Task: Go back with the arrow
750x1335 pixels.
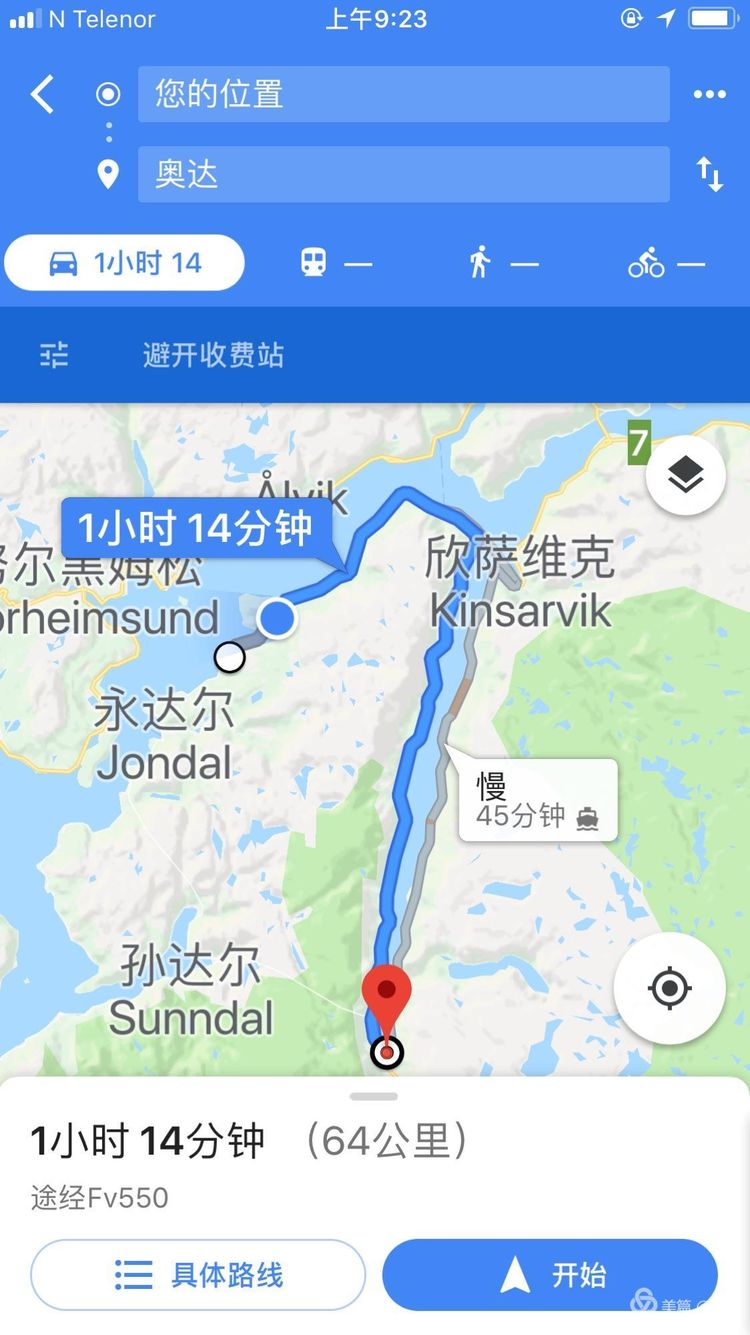Action: (42, 95)
